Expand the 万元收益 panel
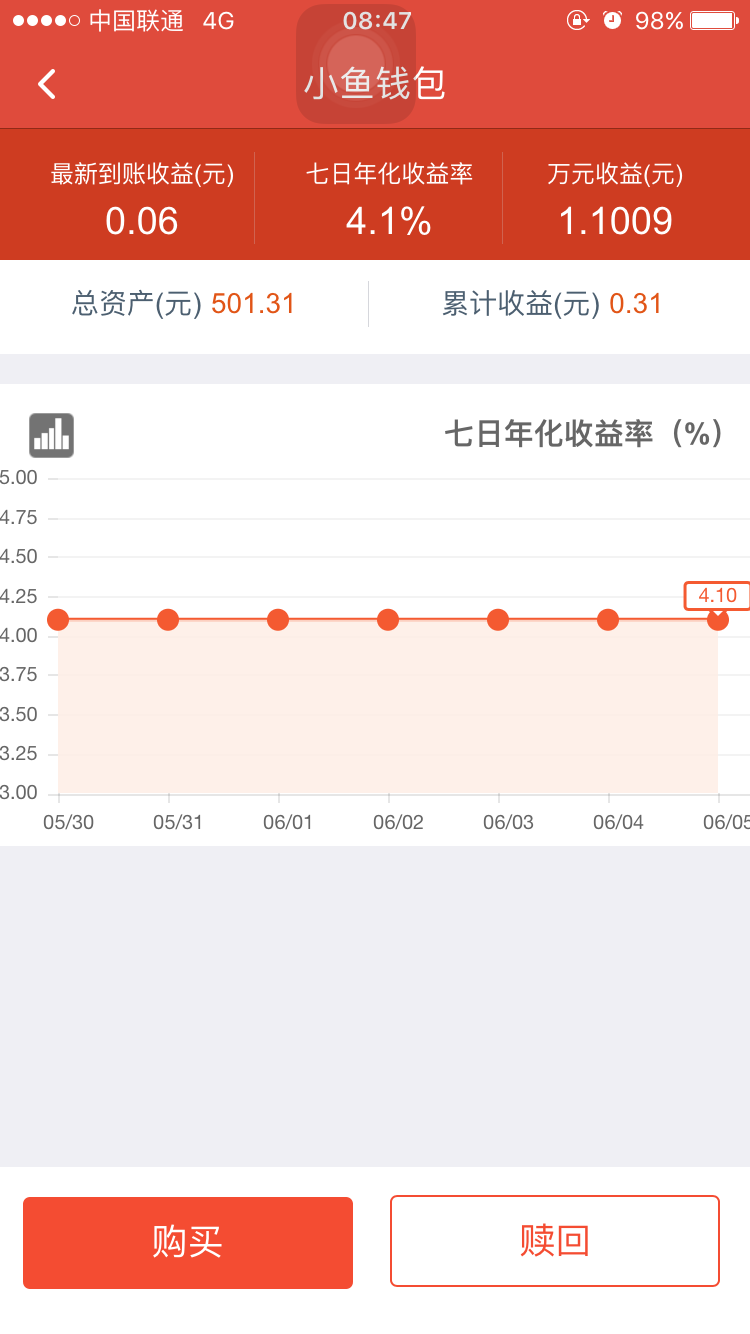 (620, 195)
